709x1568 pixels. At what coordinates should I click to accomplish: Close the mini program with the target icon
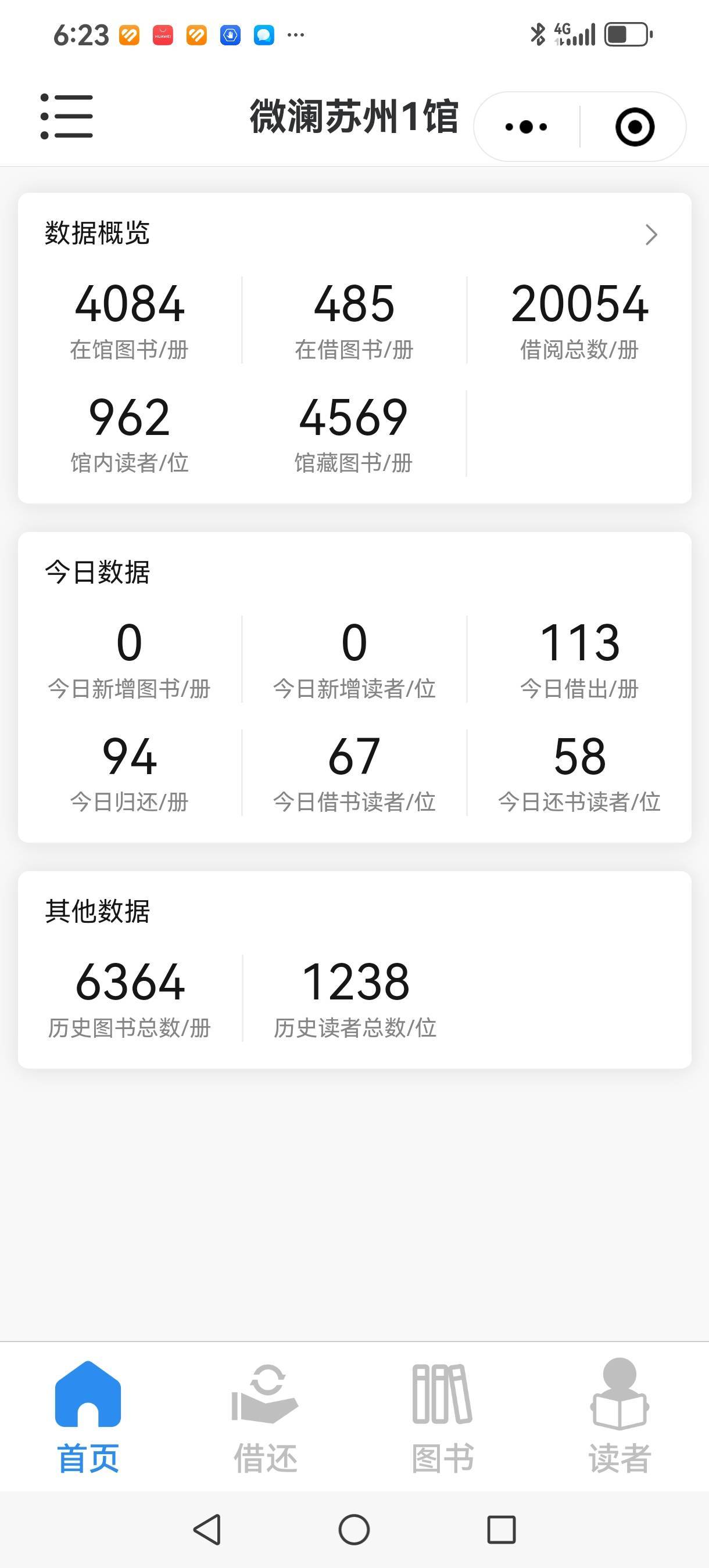635,127
